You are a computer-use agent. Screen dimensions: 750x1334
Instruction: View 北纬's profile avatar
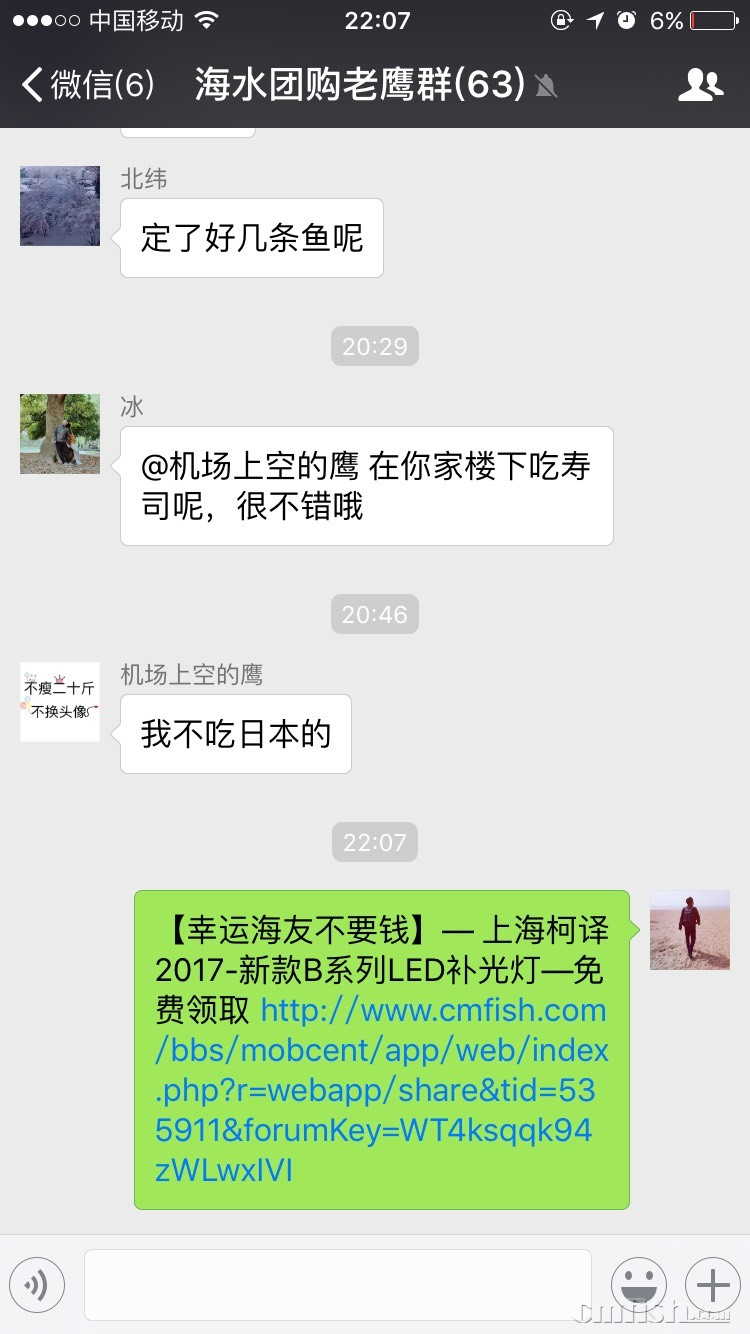tap(60, 206)
